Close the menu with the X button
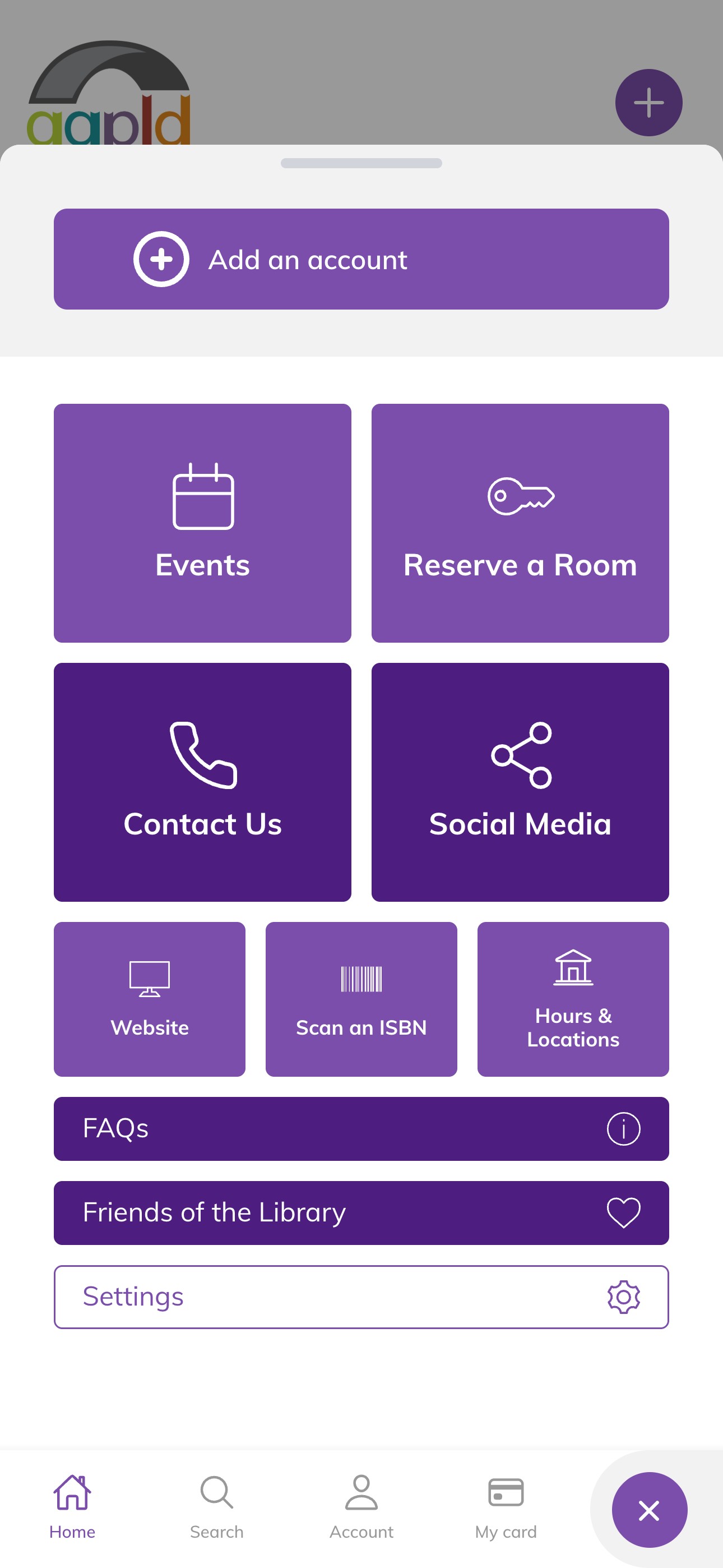 click(x=649, y=1510)
